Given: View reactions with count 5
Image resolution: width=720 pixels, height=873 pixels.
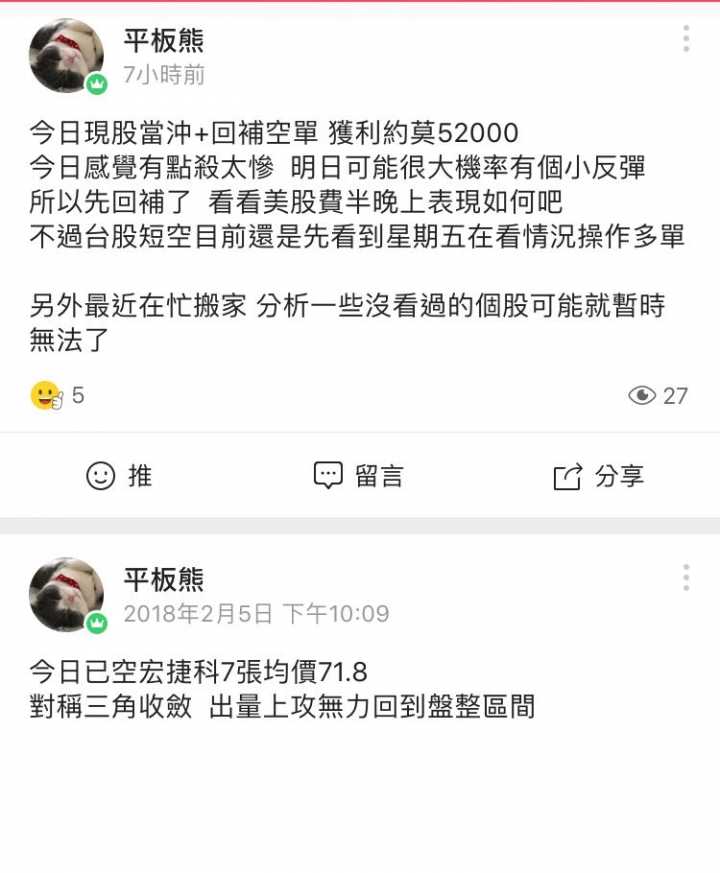Looking at the screenshot, I should click(58, 396).
